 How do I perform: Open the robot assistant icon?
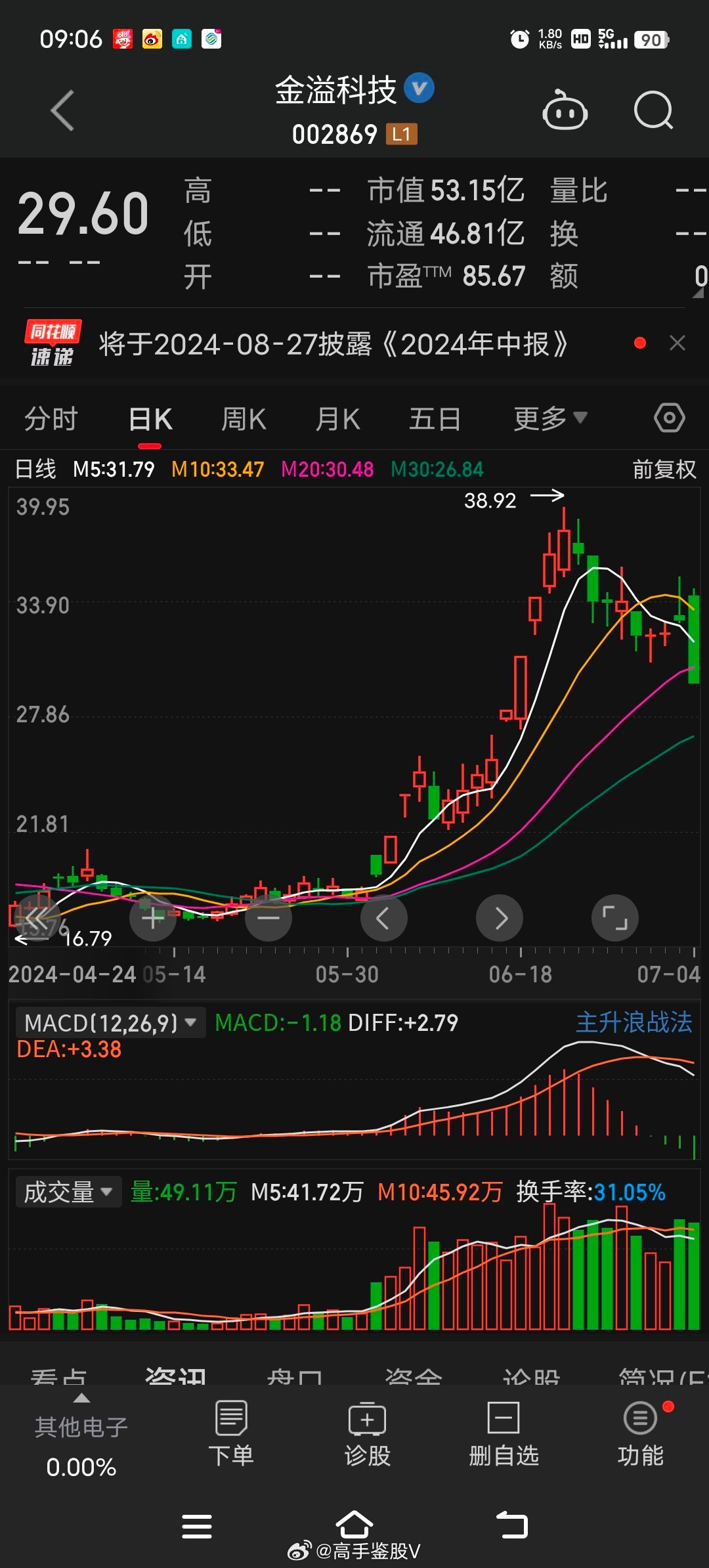click(x=565, y=110)
